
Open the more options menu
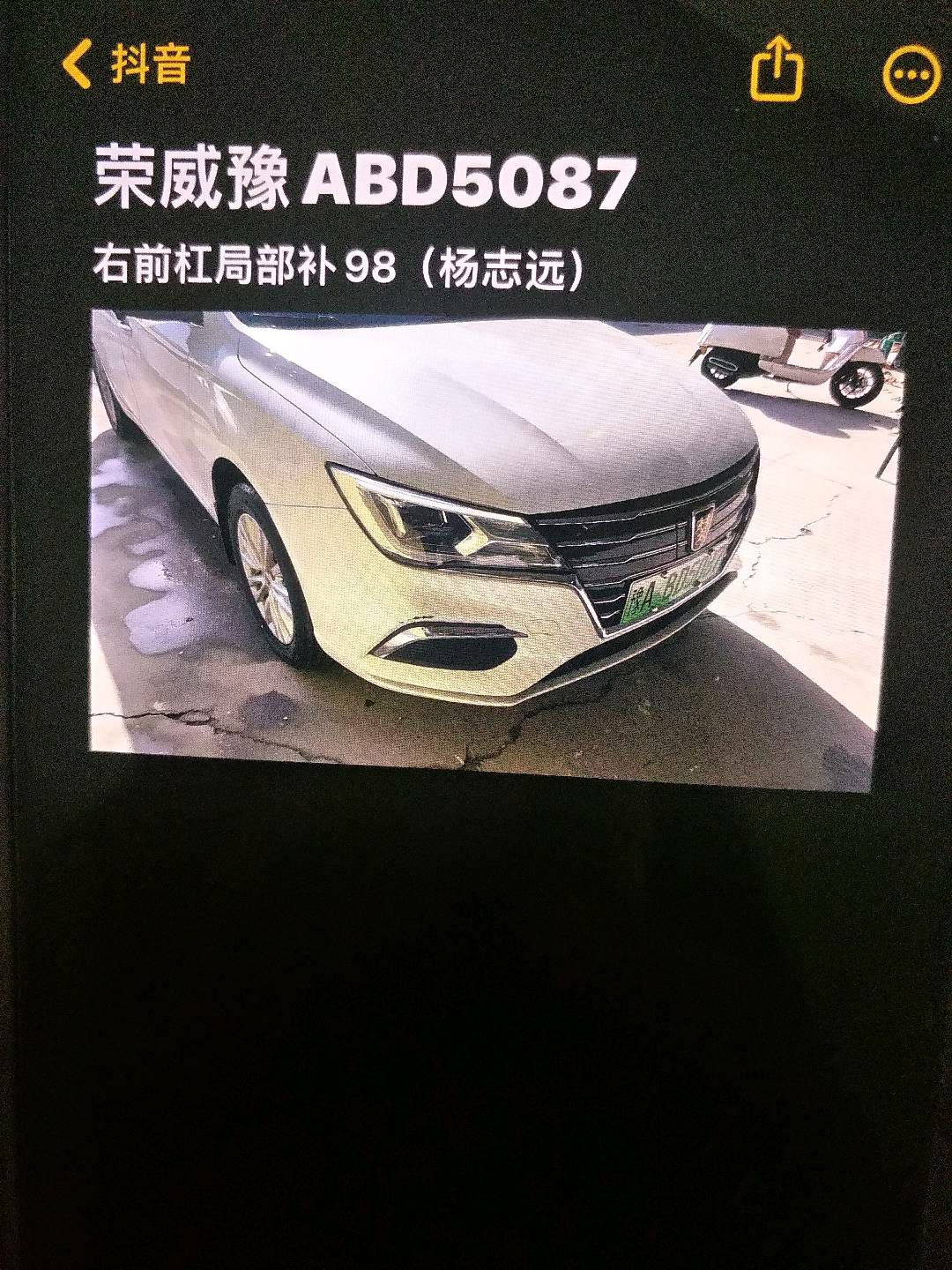(911, 75)
